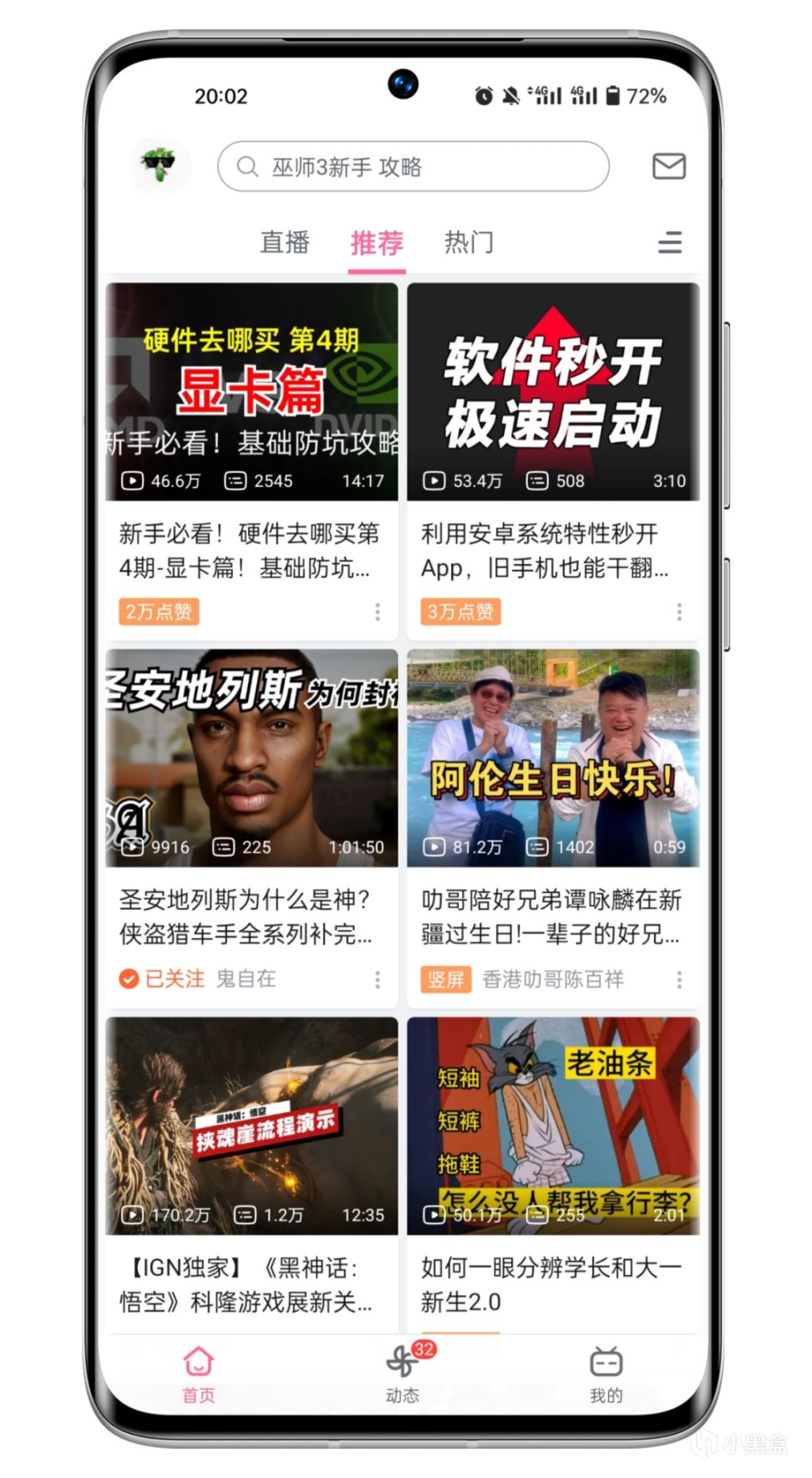Switch to the 热门 tab
The height and width of the screenshot is (1478, 812).
pyautogui.click(x=468, y=242)
